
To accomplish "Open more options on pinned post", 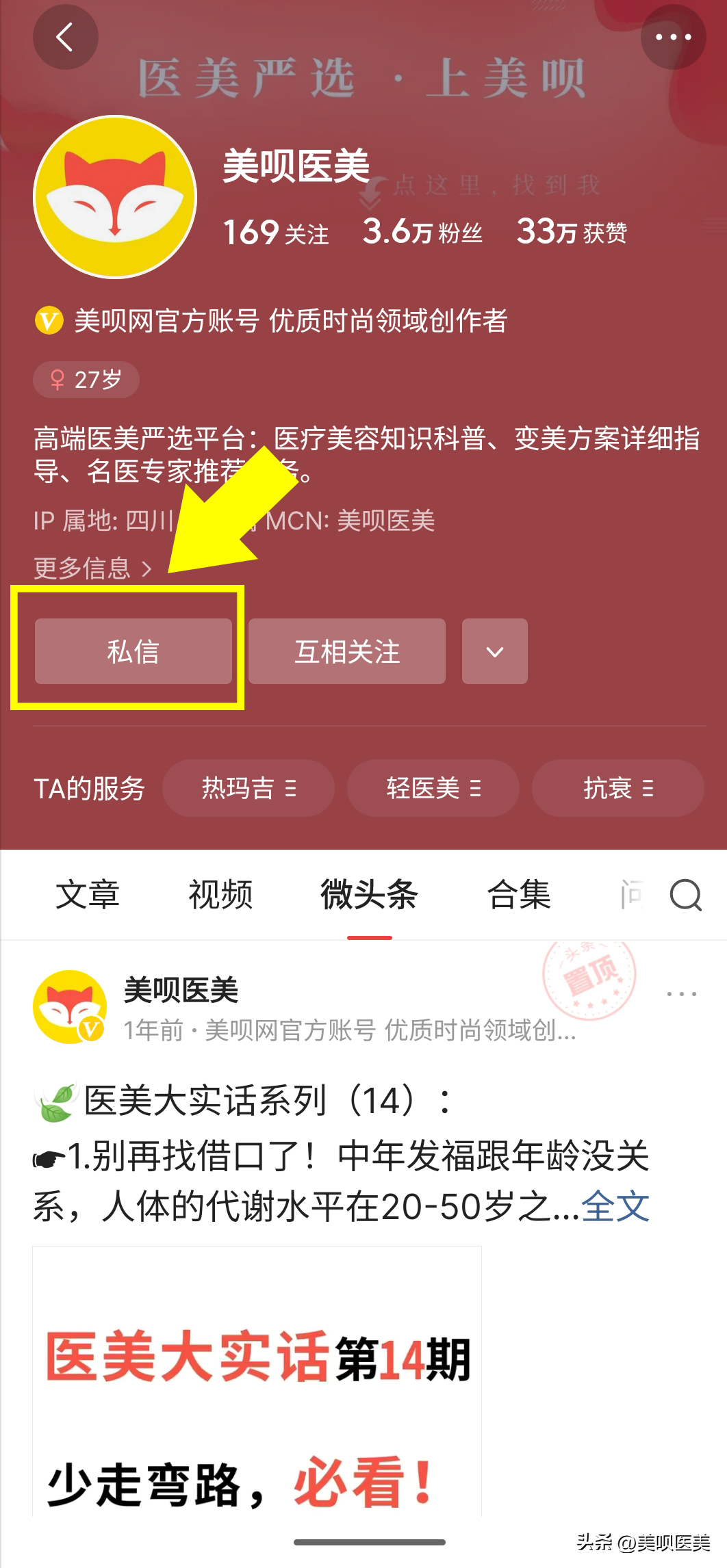I will point(681,994).
